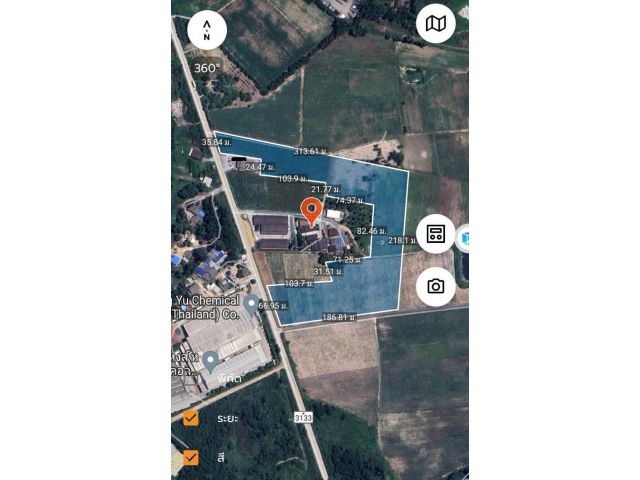The height and width of the screenshot is (480, 640).
Task: Uncheck the ระยะ distance checkbox
Action: 190,418
